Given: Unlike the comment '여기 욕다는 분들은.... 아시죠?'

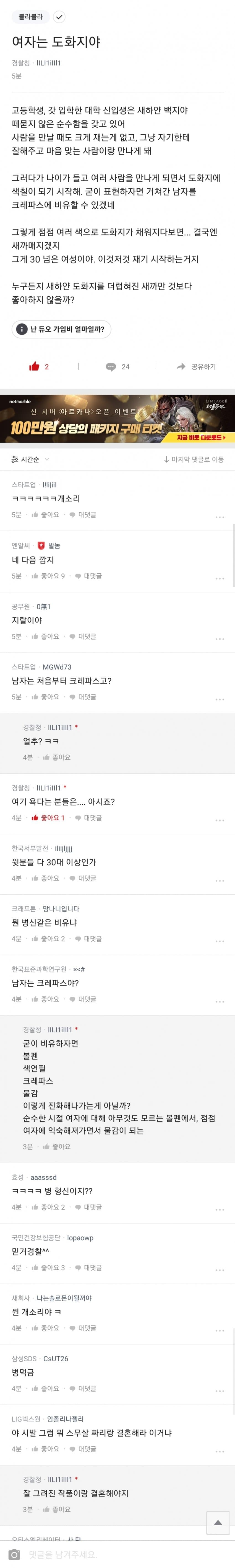Looking at the screenshot, I should pyautogui.click(x=48, y=818).
